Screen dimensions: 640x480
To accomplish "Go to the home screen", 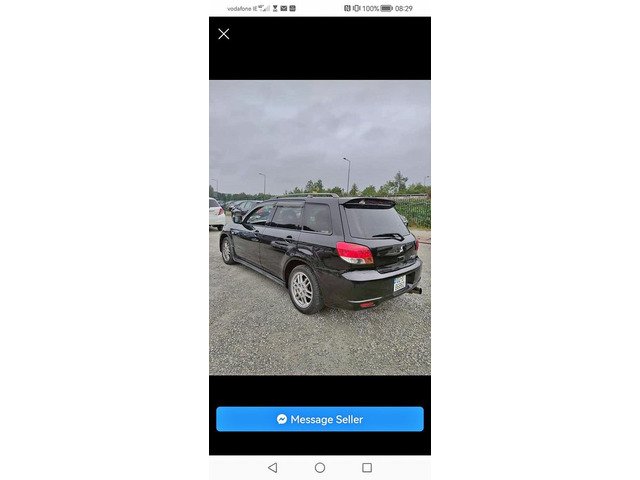I will (320, 467).
